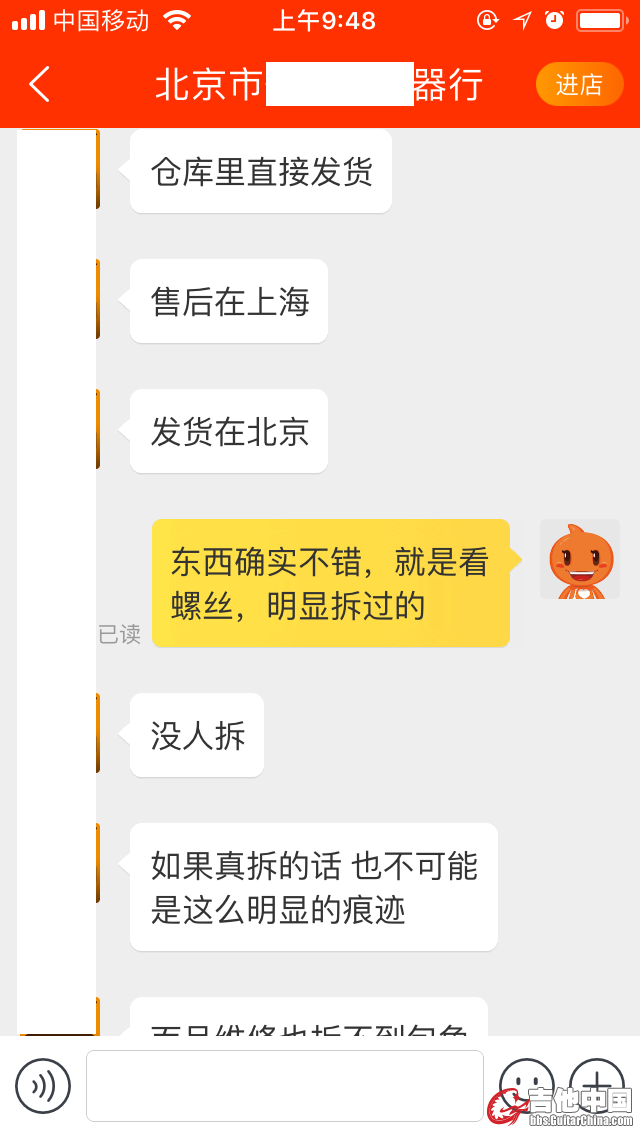Open the plus attachment menu
Image resolution: width=640 pixels, height=1136 pixels.
coord(597,1084)
